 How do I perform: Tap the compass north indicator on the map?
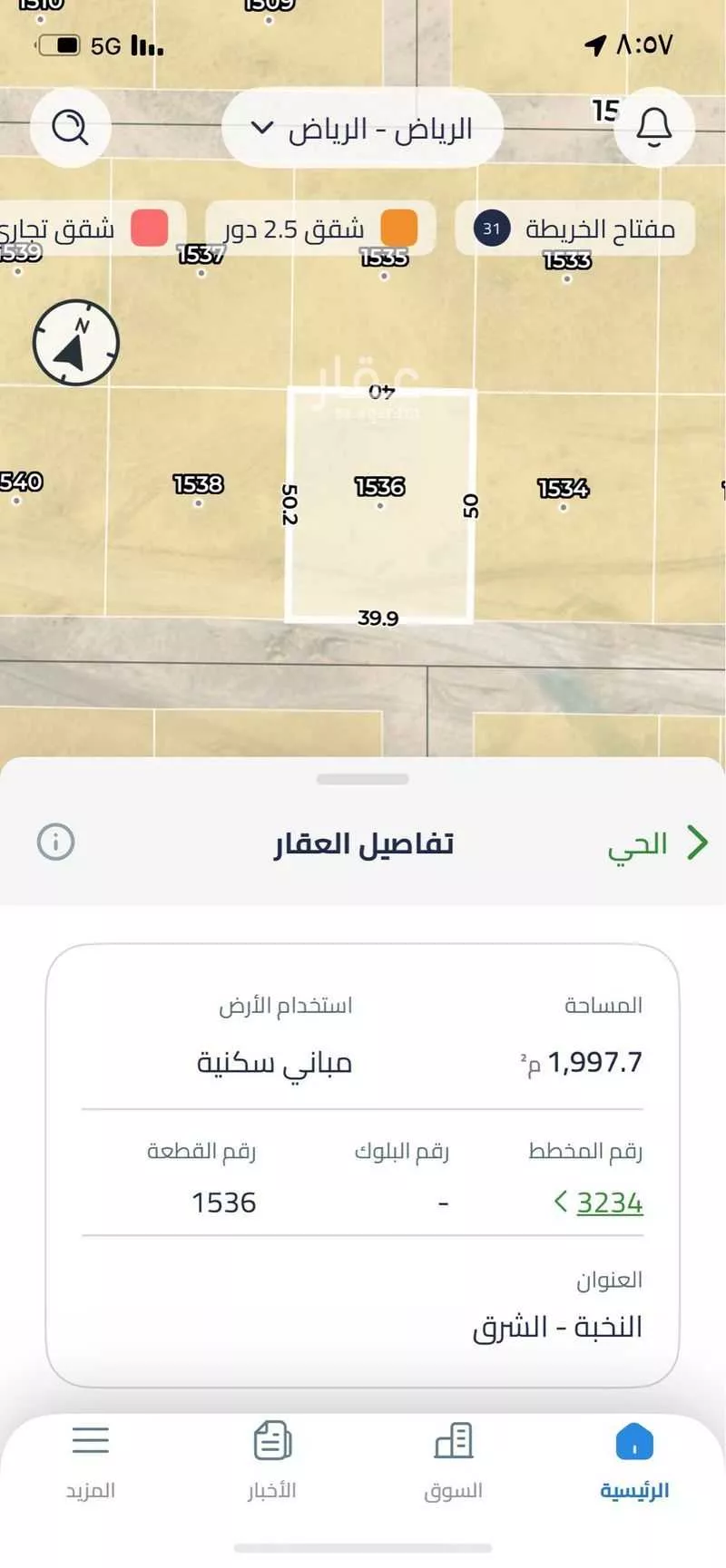76,343
